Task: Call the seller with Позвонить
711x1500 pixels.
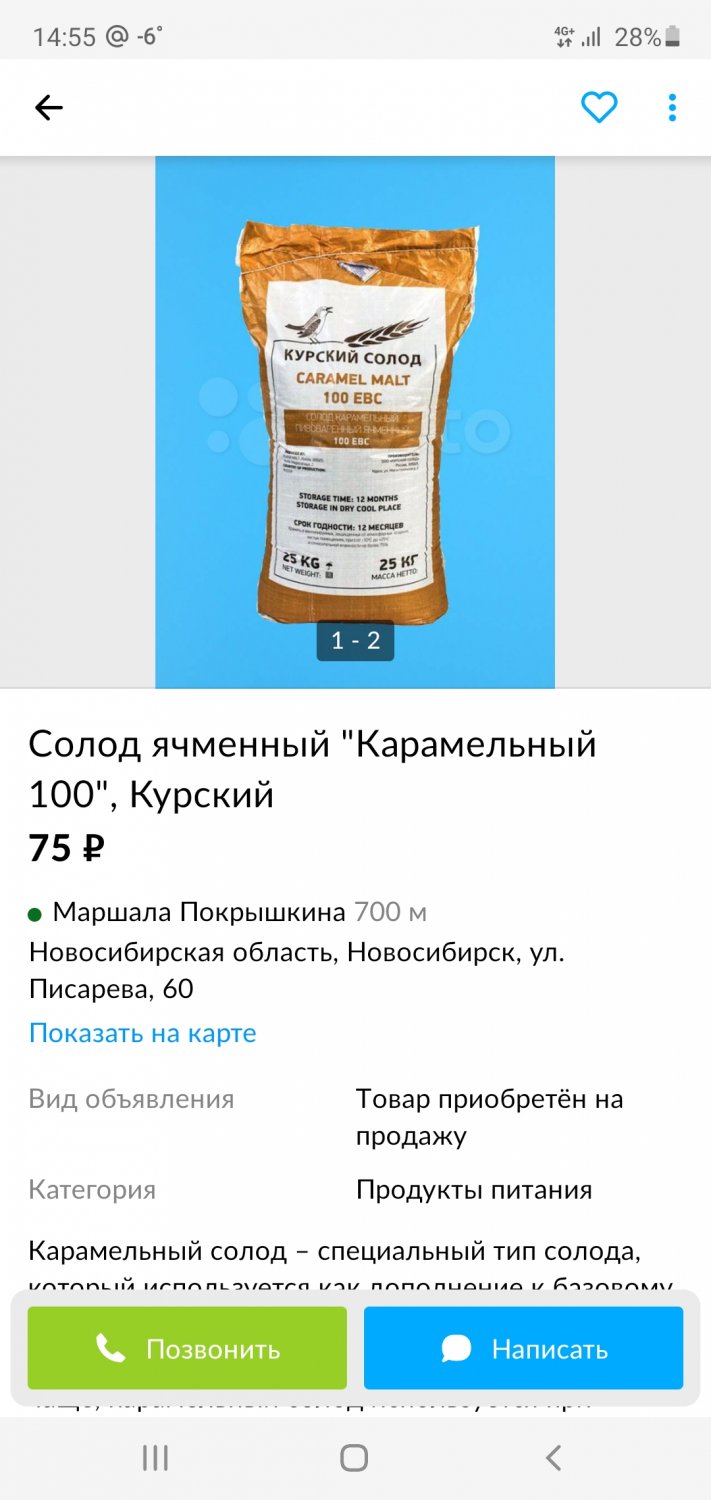Action: [x=187, y=1348]
